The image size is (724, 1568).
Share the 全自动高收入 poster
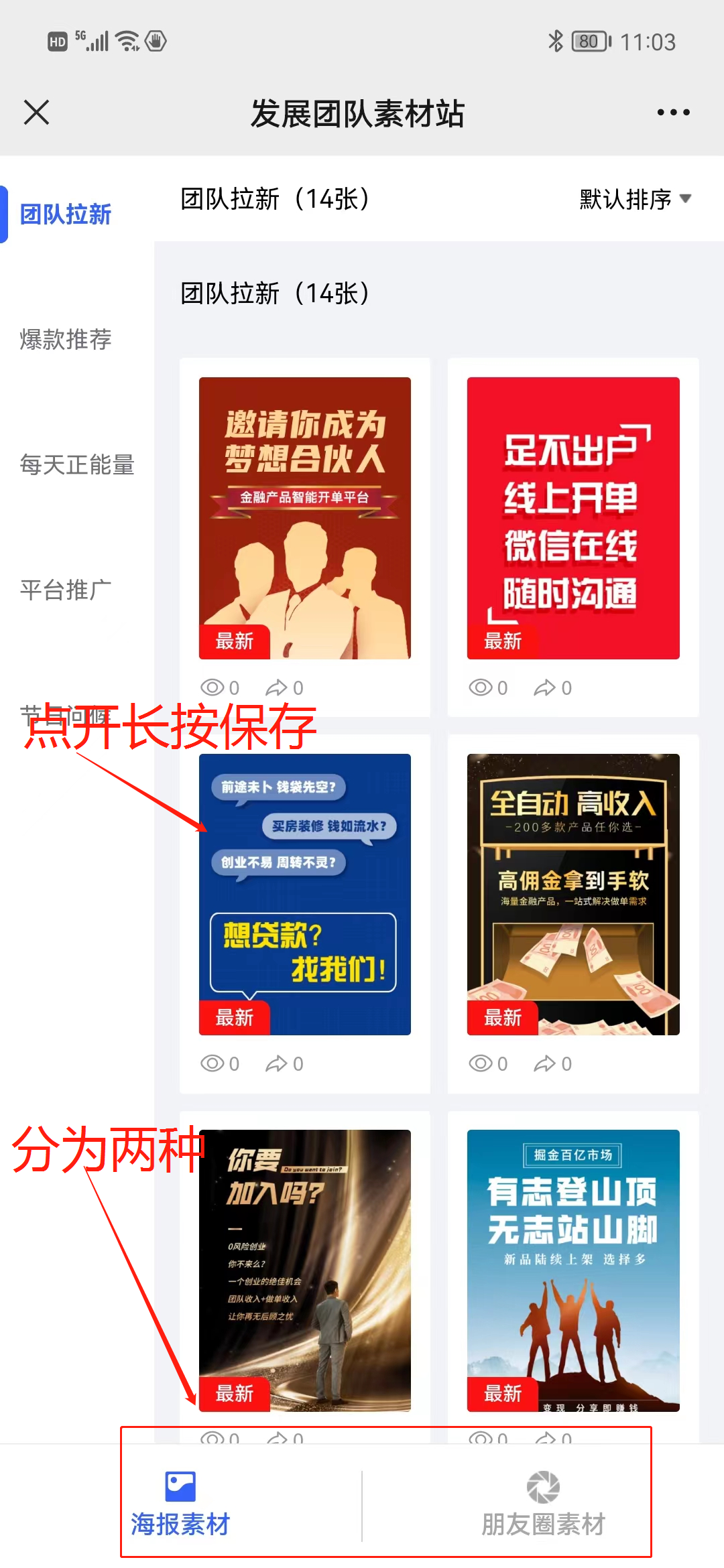click(x=552, y=1063)
